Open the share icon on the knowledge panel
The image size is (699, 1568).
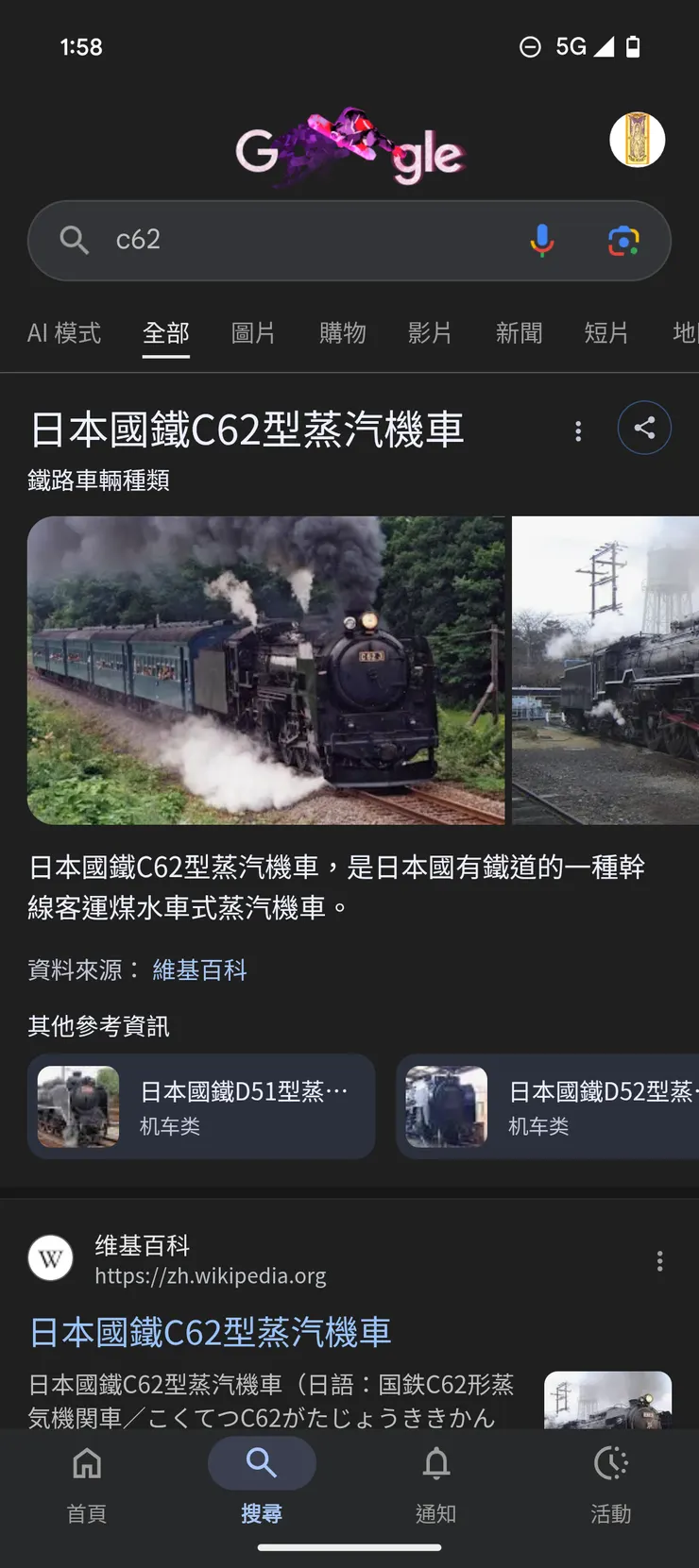pyautogui.click(x=644, y=428)
